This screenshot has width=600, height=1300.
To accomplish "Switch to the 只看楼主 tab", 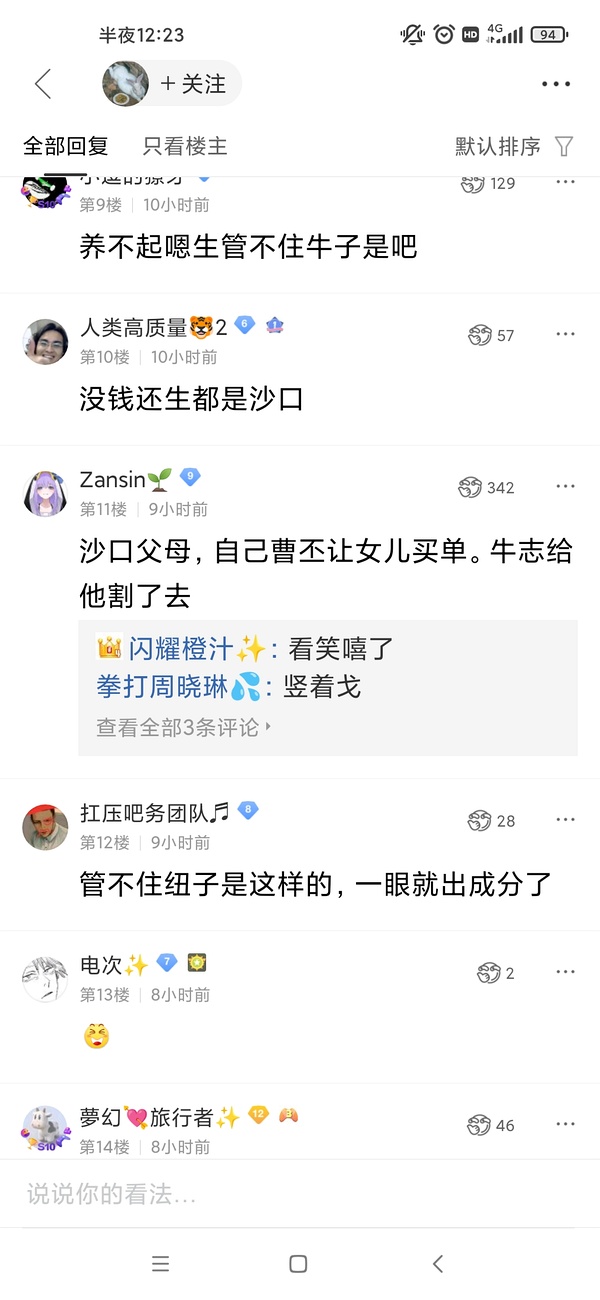I will 185,146.
